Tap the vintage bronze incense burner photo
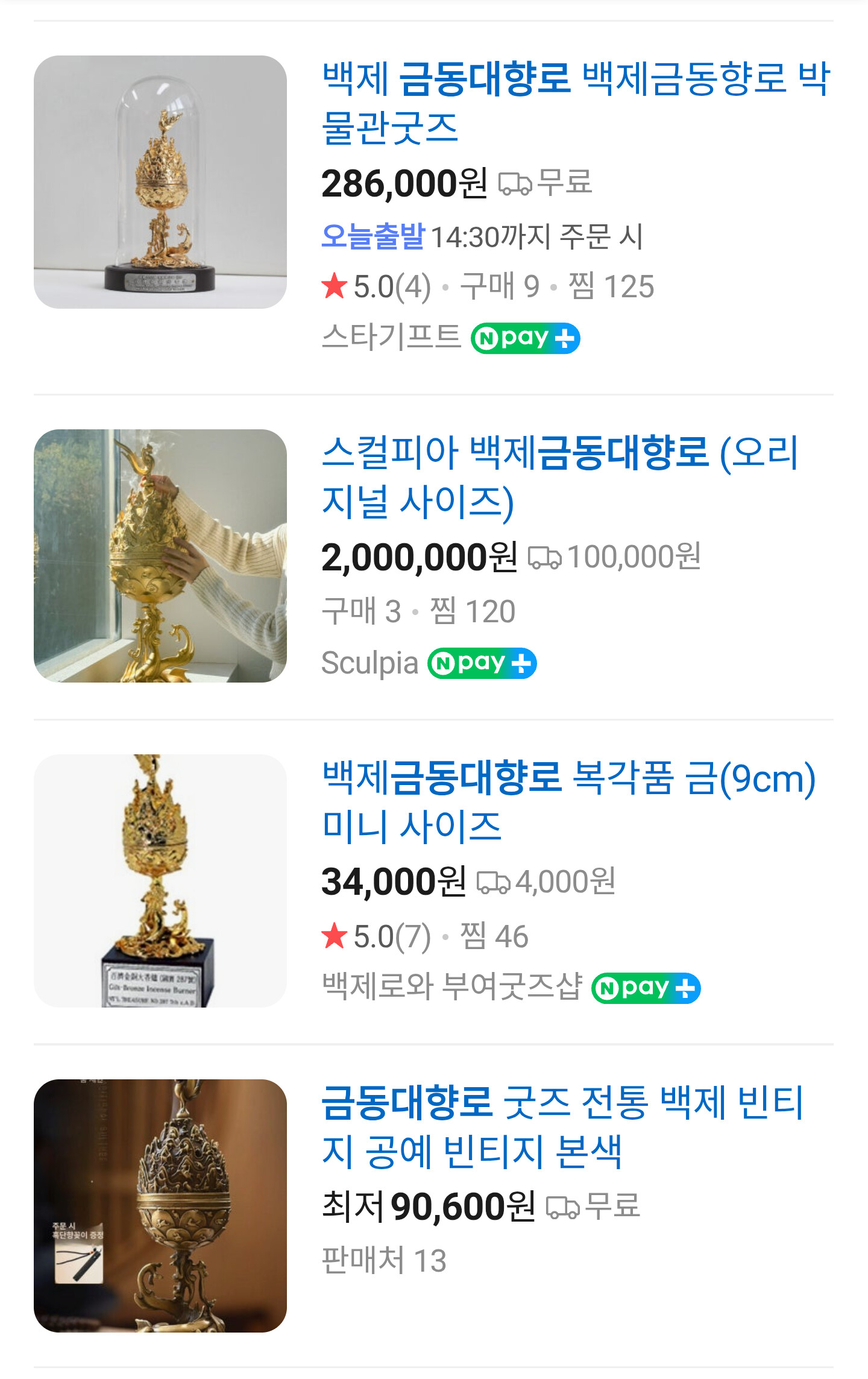Viewport: 868px width, 1379px height. coord(160,1206)
